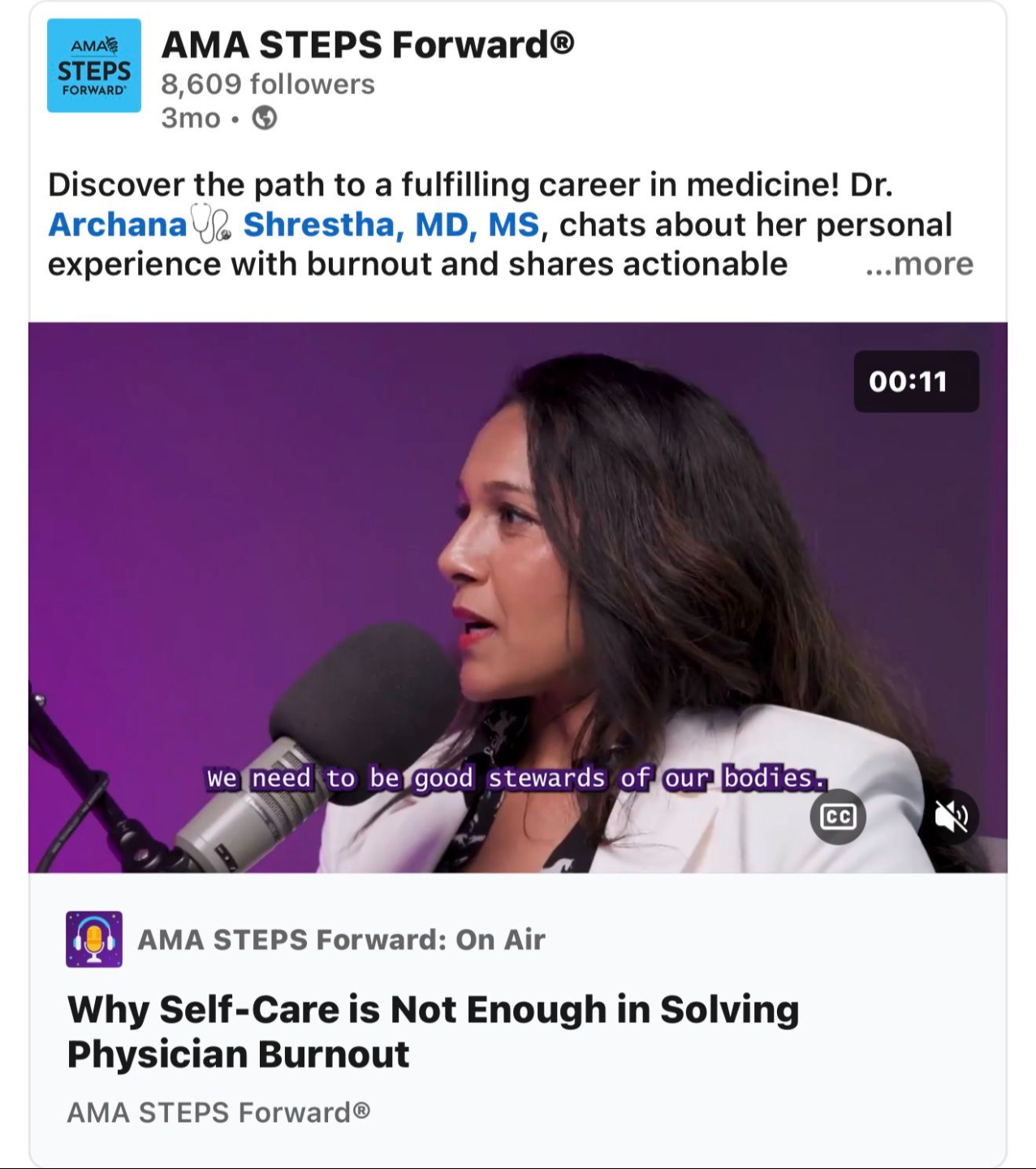Open the Why Self-Care is Not Enough article card

tap(434, 1031)
